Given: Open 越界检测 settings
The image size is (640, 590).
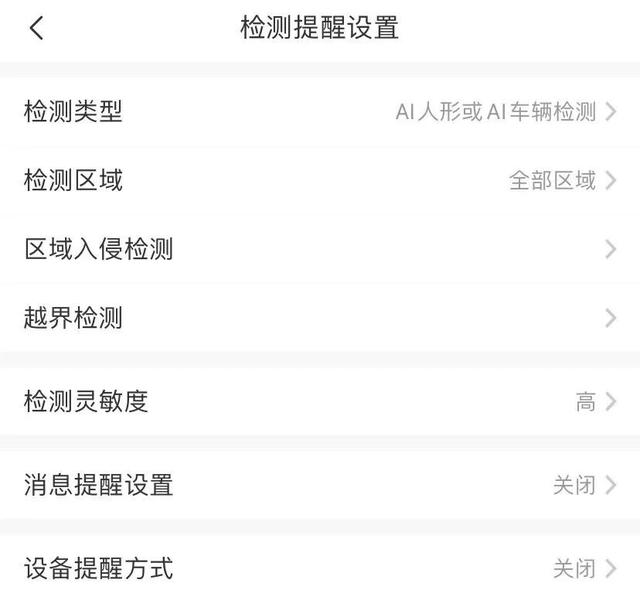Looking at the screenshot, I should tap(320, 318).
